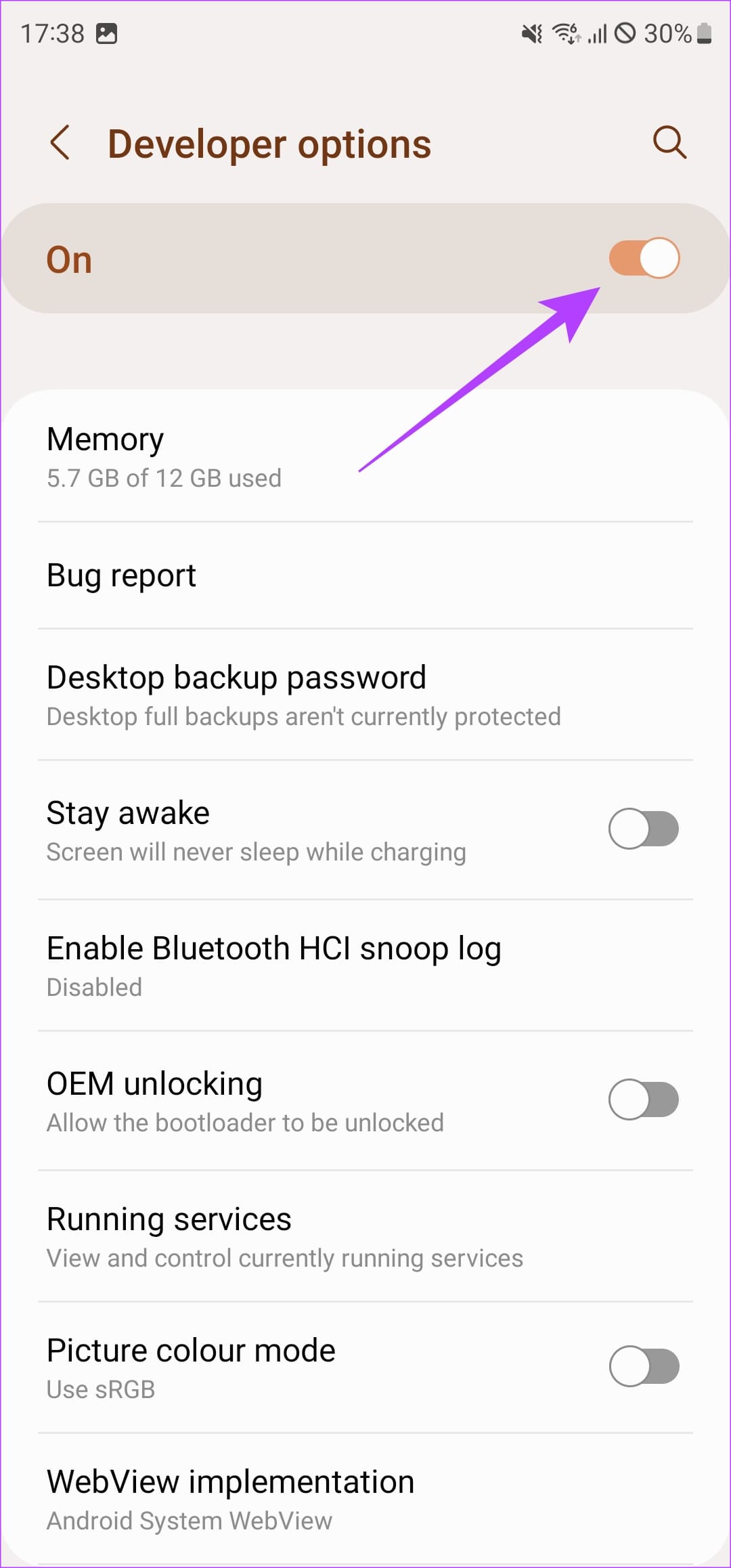Open search in Developer options
The image size is (731, 1568).
(669, 143)
